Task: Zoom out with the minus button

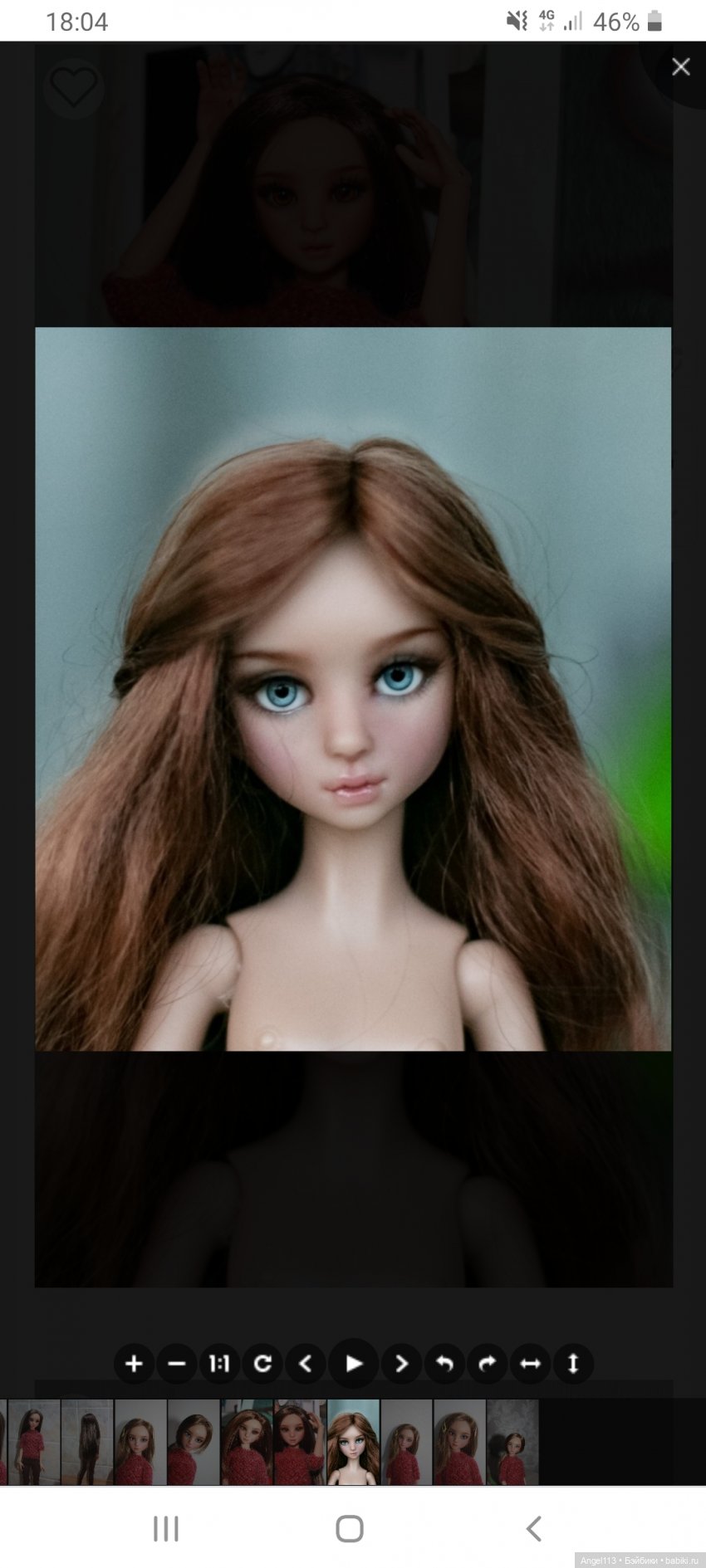Action: click(177, 1363)
